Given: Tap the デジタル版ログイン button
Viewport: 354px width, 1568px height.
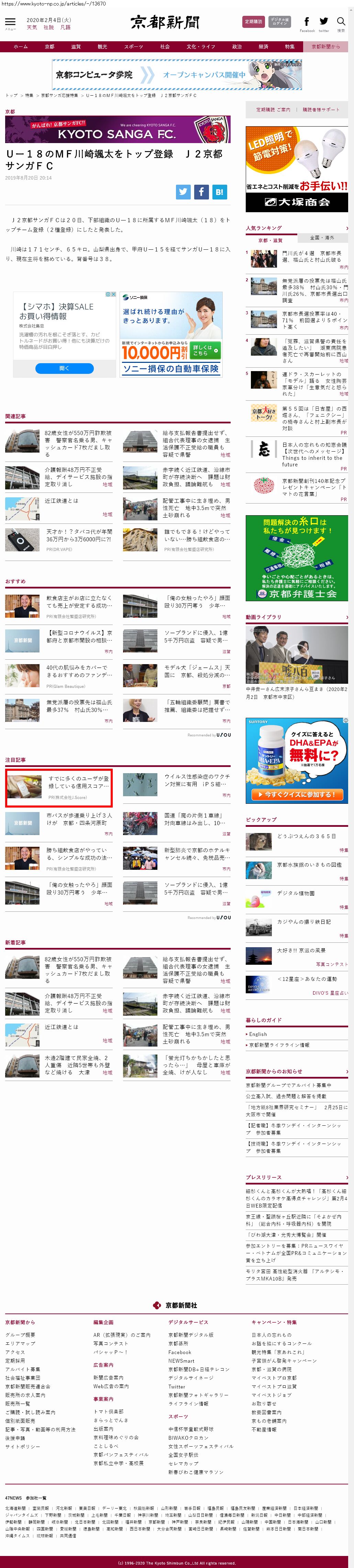Looking at the screenshot, I should [x=280, y=22].
